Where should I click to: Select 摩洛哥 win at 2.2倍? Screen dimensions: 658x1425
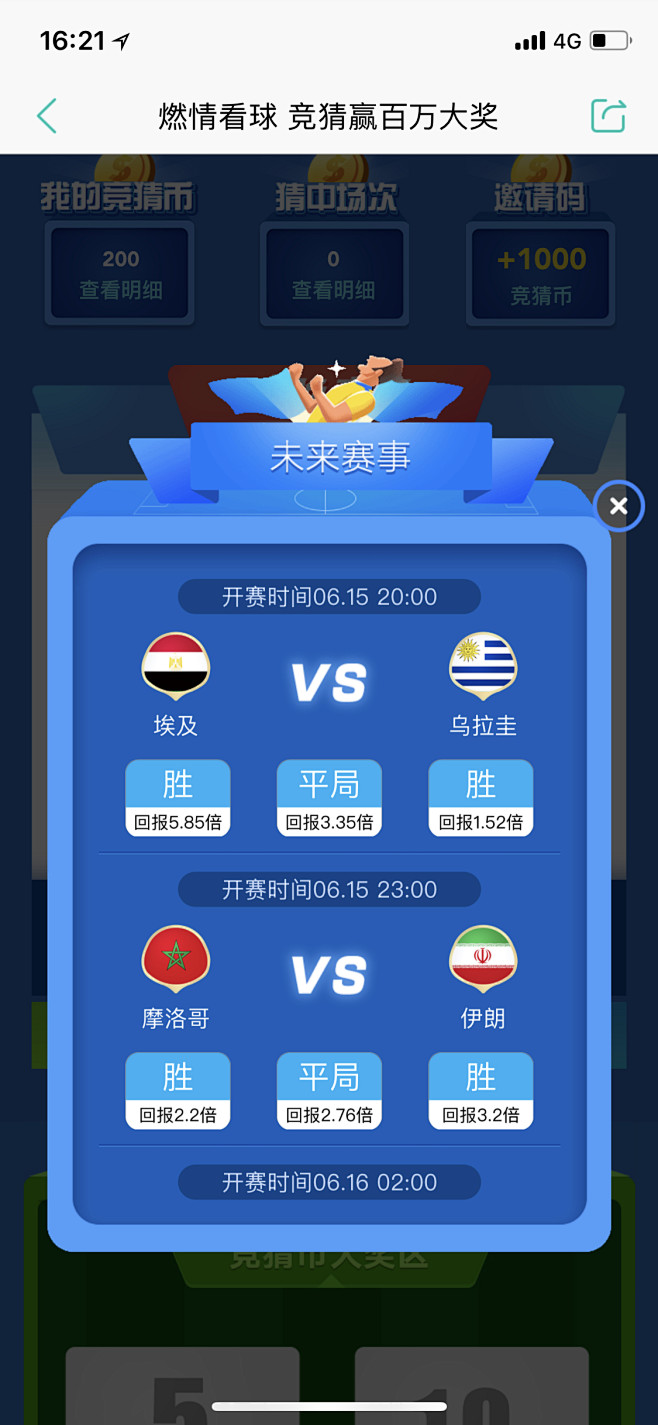(x=178, y=1090)
